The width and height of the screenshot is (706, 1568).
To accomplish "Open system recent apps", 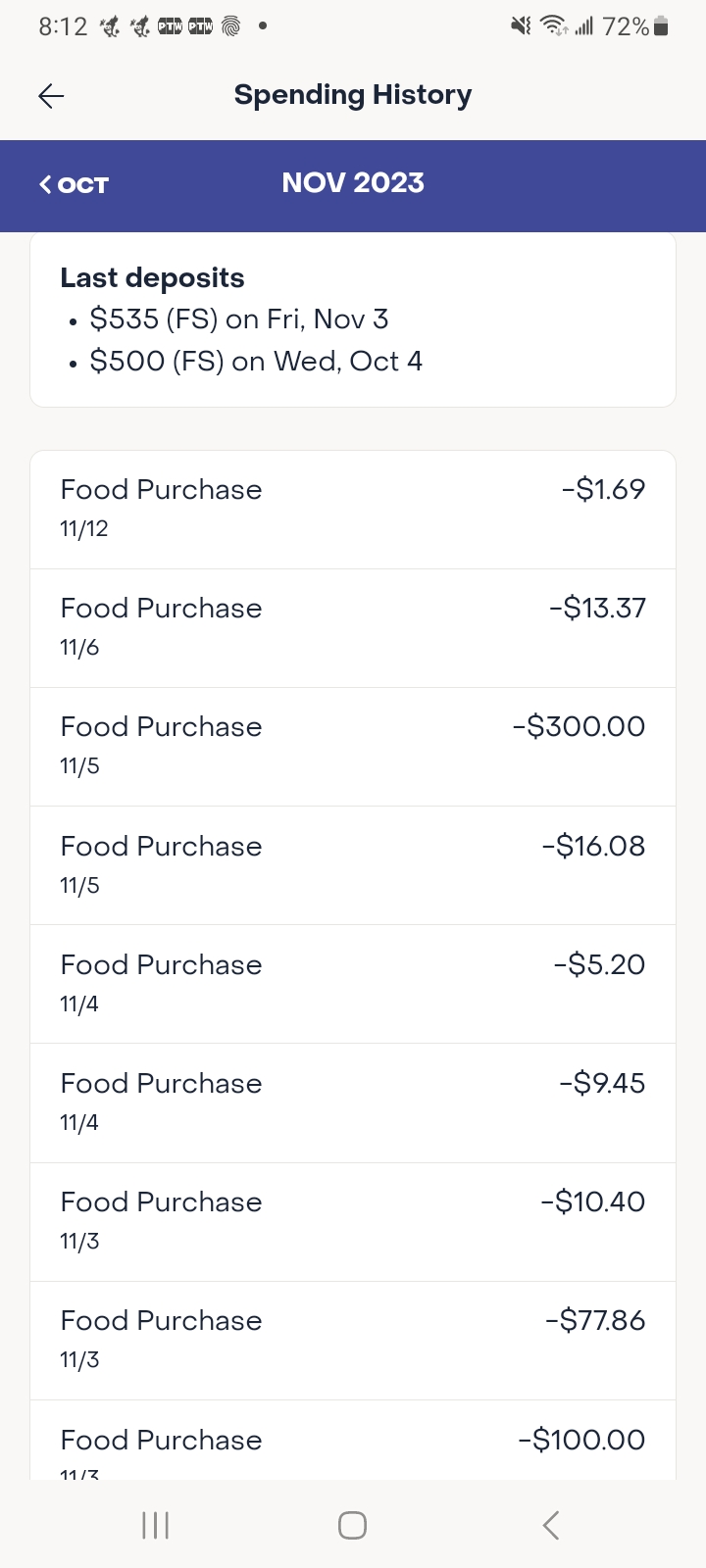I will pyautogui.click(x=156, y=1525).
